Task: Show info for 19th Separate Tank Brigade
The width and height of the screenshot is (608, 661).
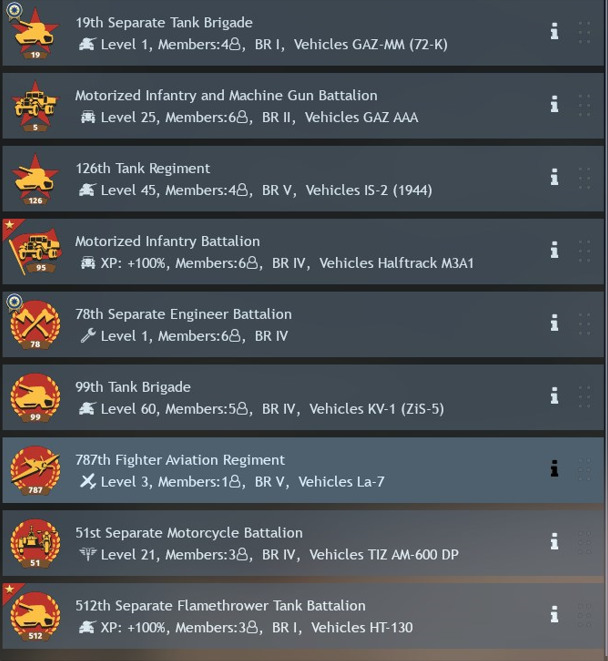Action: click(554, 32)
